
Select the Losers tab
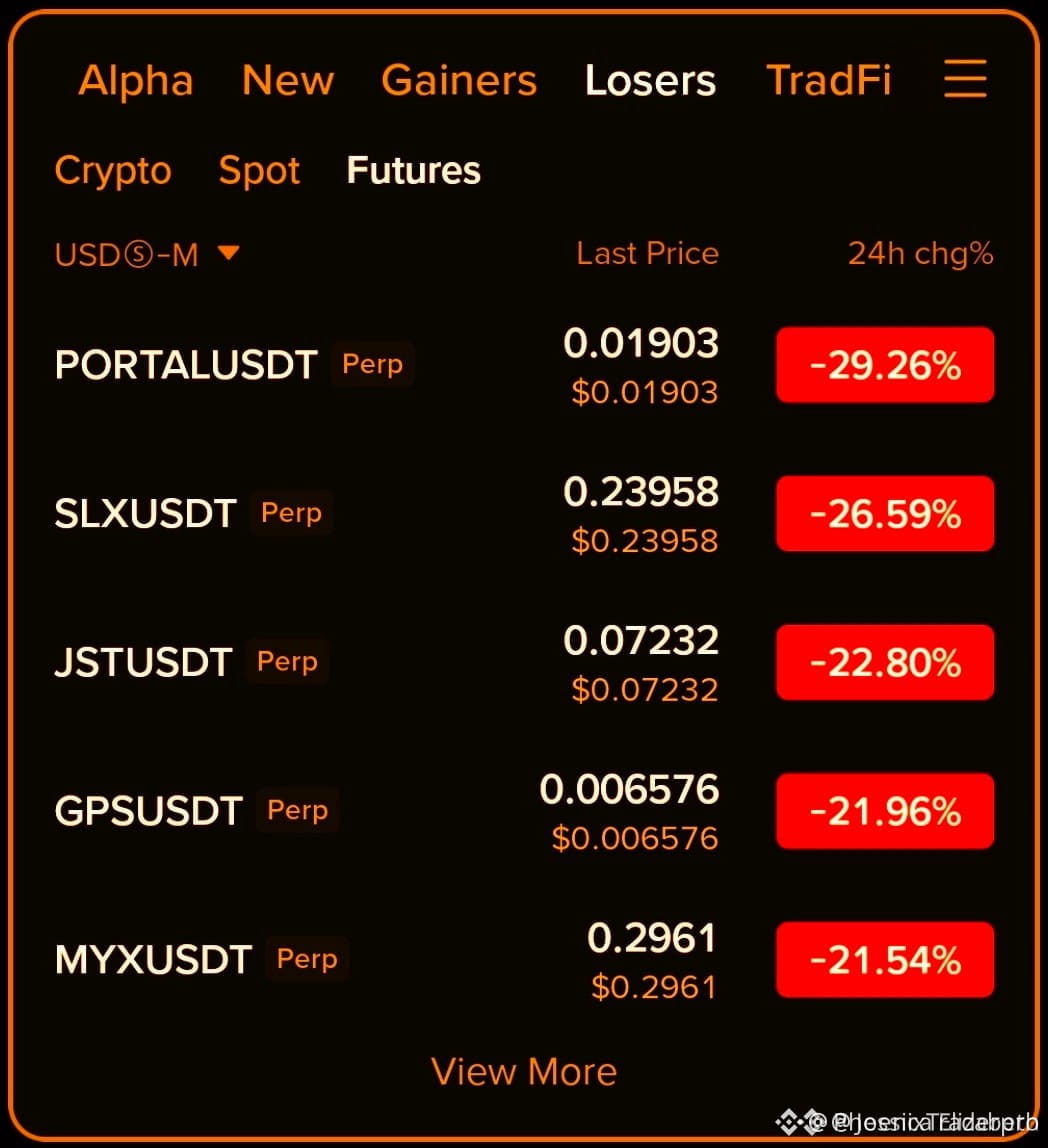coord(650,80)
